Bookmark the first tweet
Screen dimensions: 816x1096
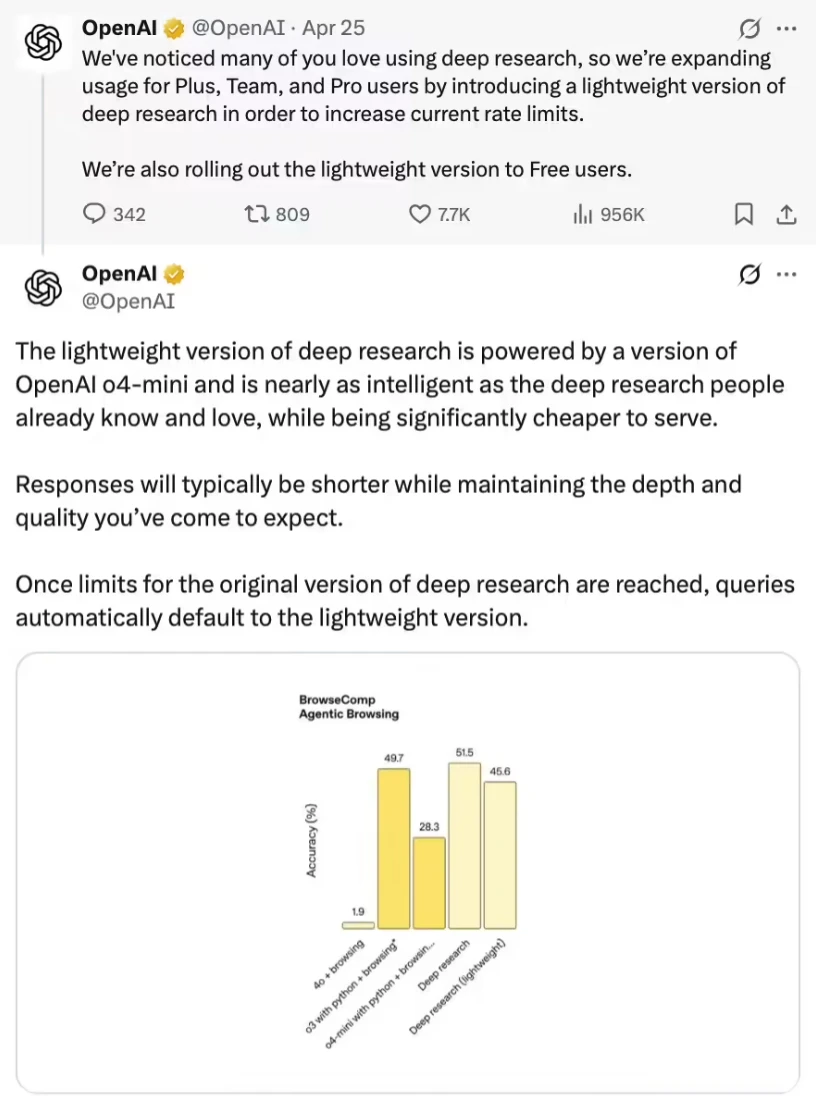point(743,214)
